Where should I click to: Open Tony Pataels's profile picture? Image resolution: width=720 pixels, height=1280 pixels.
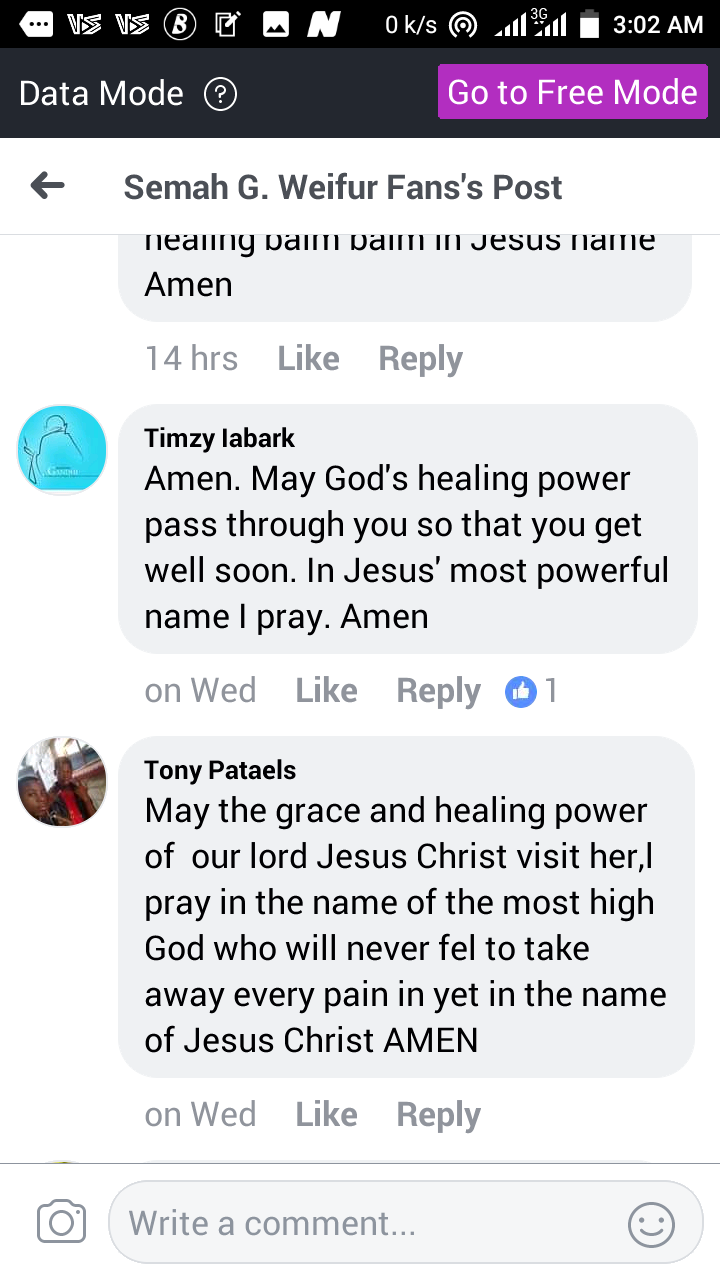coord(62,782)
